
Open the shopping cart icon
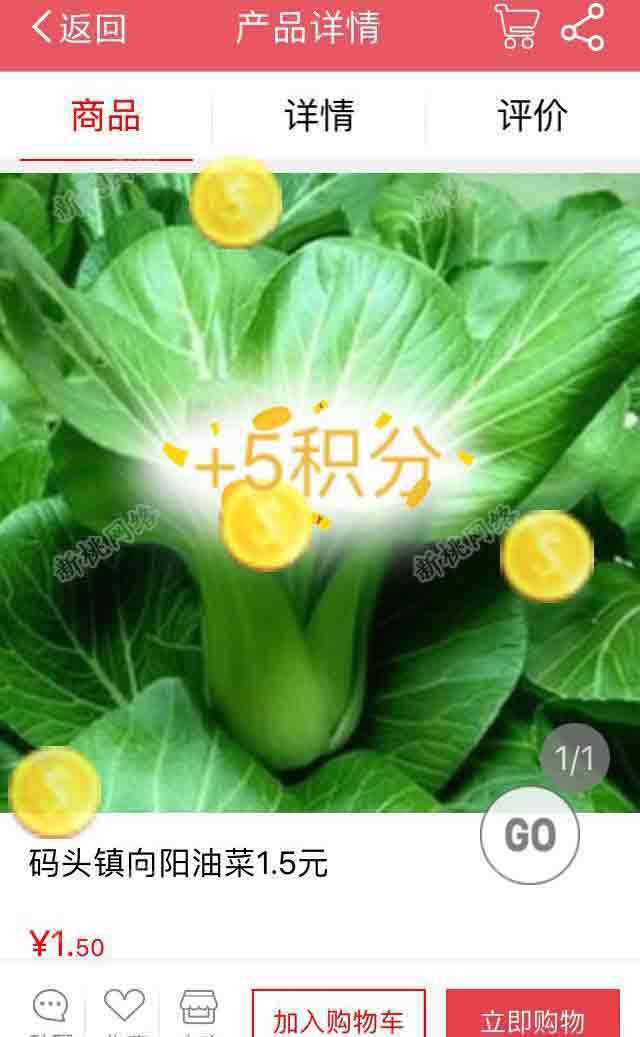[x=517, y=28]
